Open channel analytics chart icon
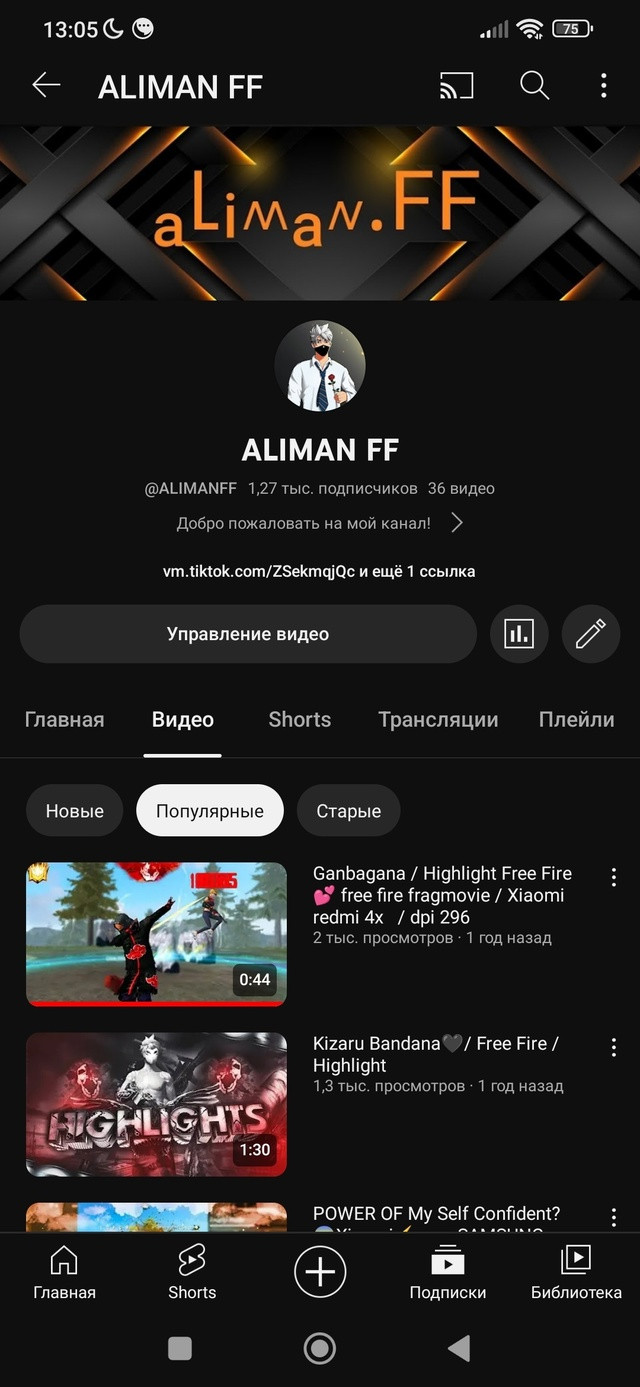The width and height of the screenshot is (640, 1387). pyautogui.click(x=519, y=634)
